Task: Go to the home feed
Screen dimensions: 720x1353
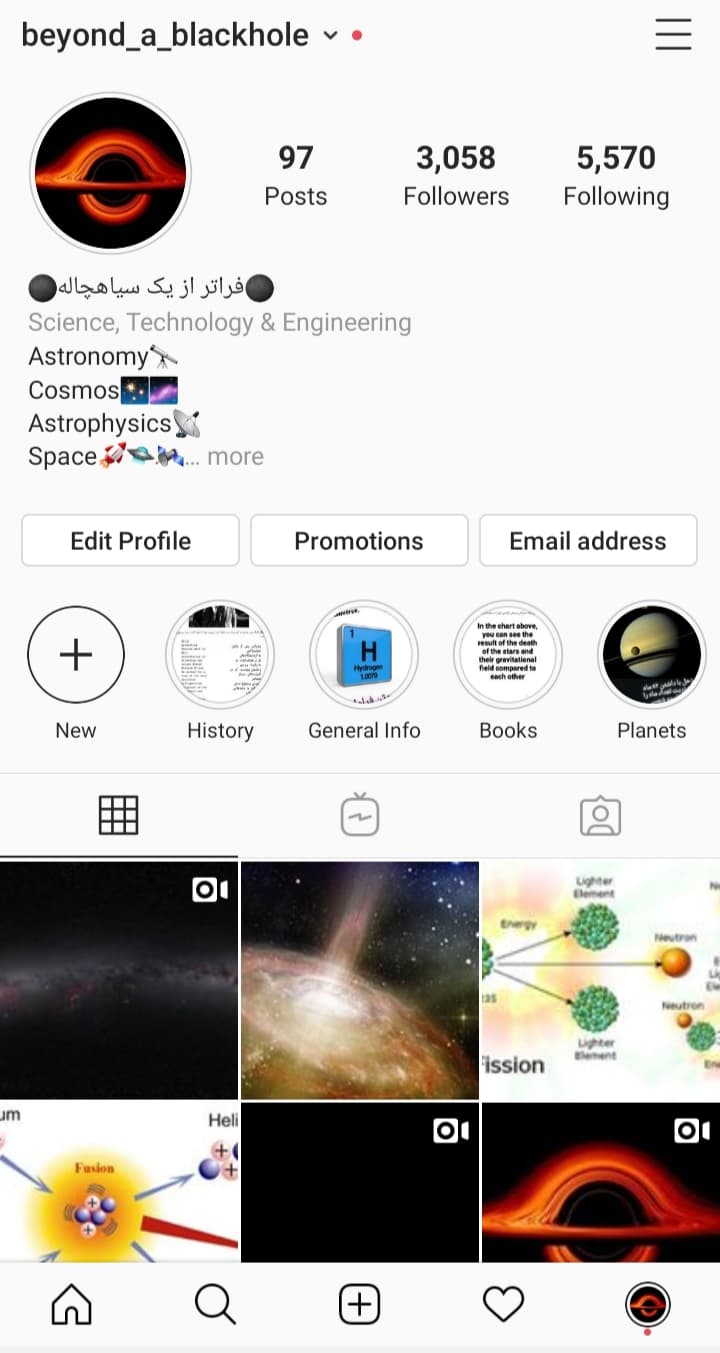Action: coord(71,1304)
